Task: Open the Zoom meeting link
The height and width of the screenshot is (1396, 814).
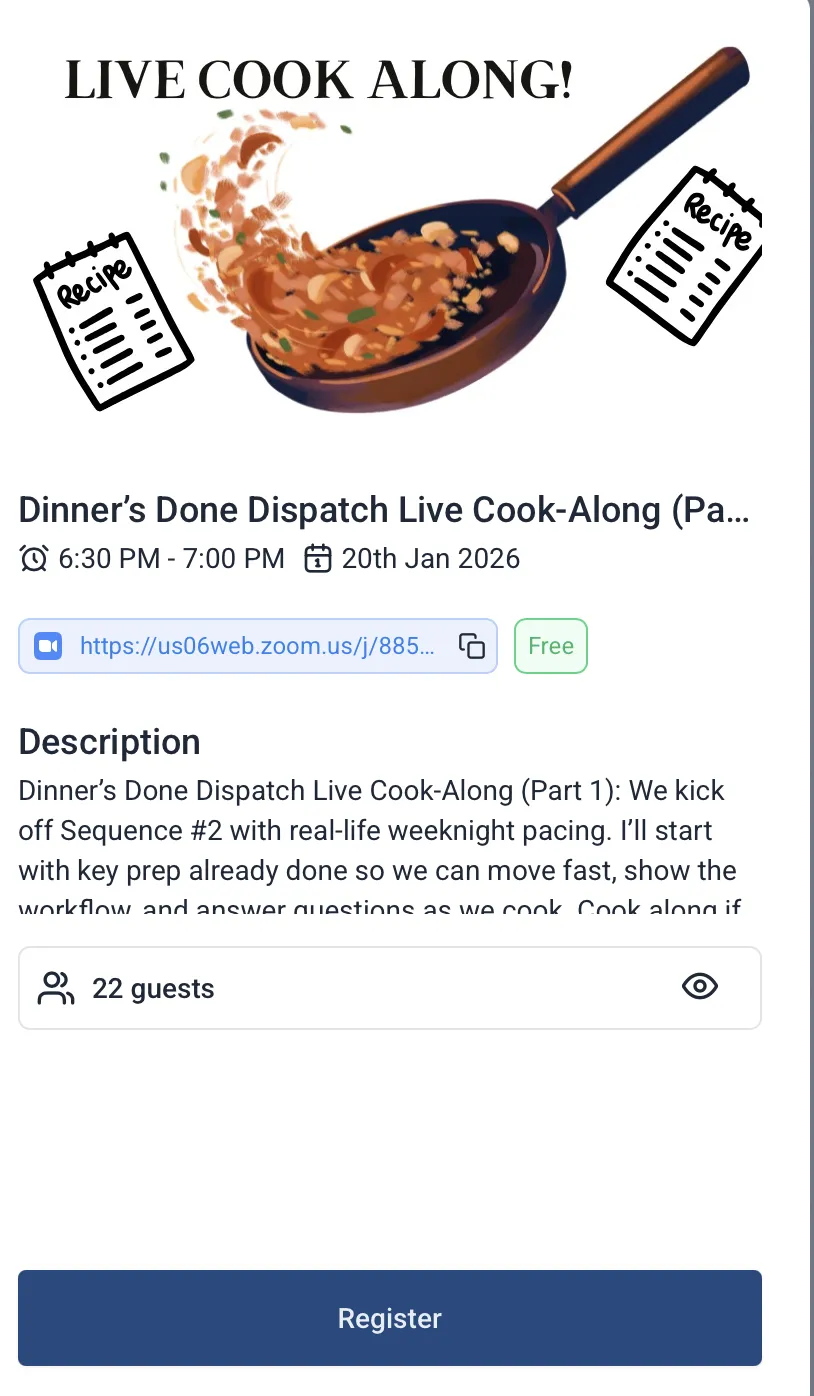Action: coord(256,646)
